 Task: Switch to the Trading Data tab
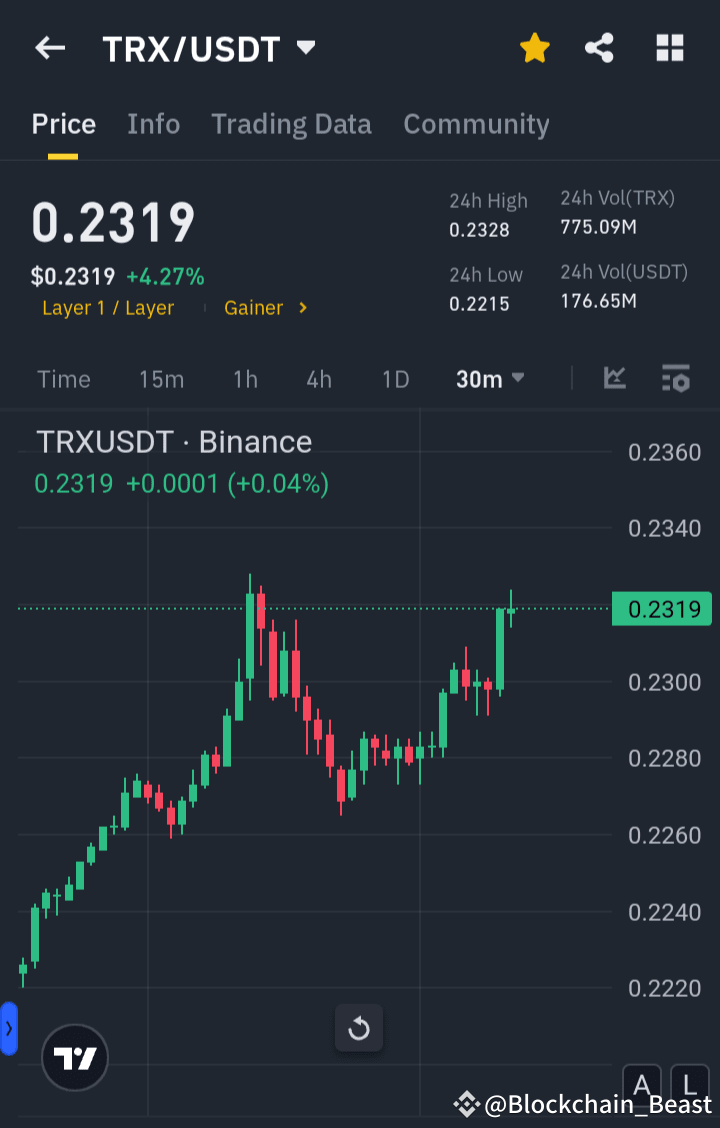pos(291,124)
